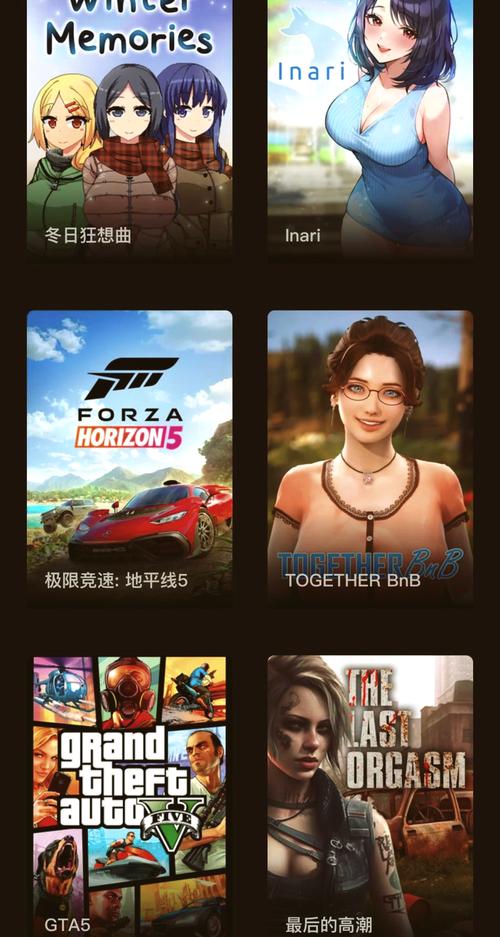Open the 冬日狂想曲 game card

tap(130, 128)
